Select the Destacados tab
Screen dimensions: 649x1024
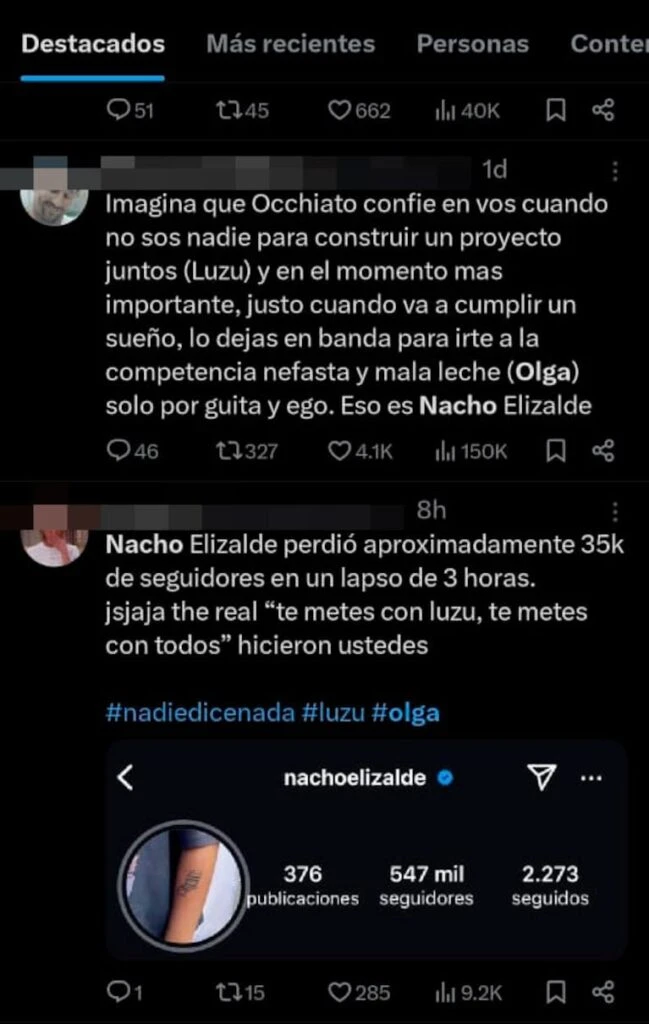pos(93,44)
